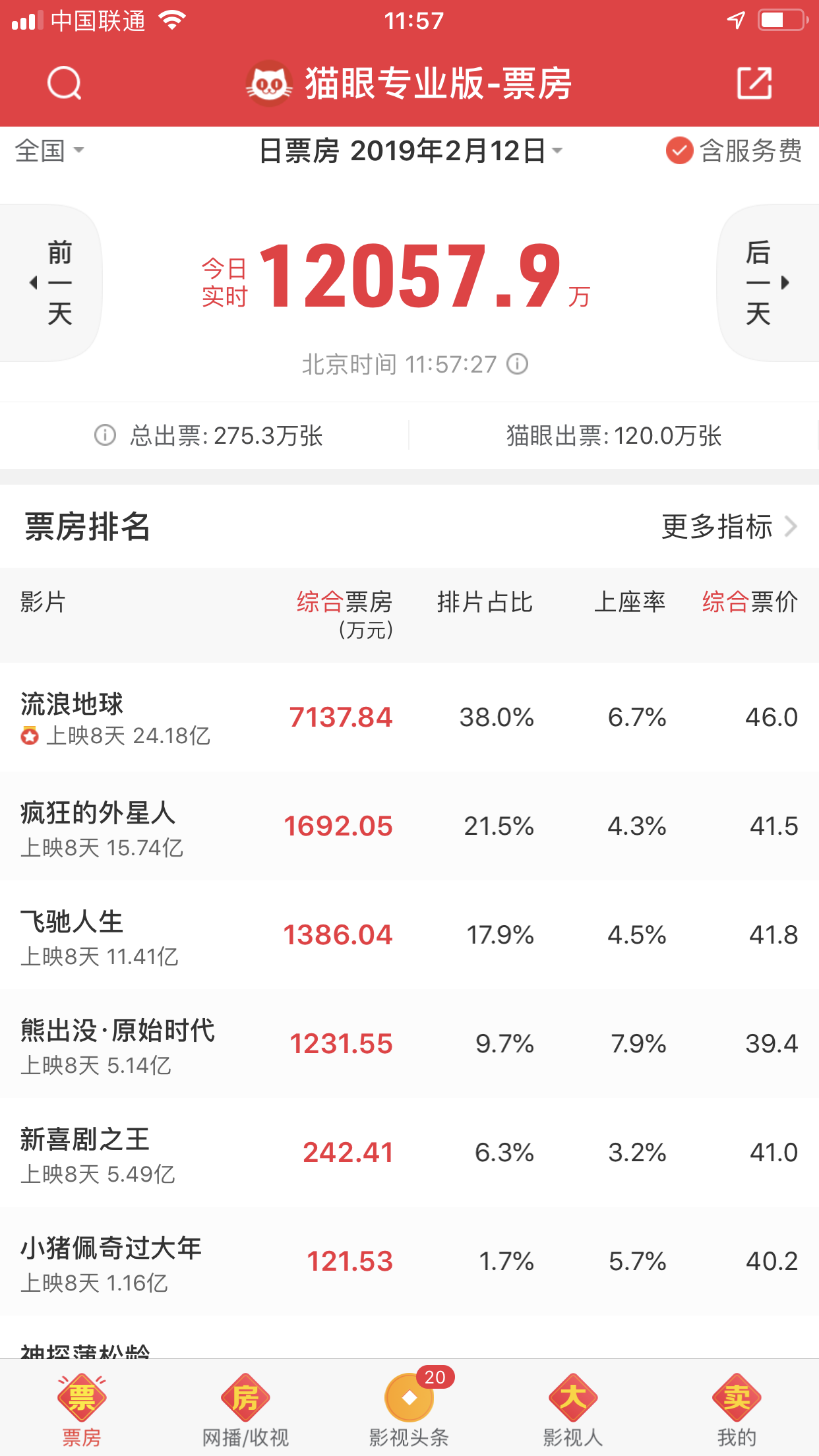
Task: Tap the info circle beside 总出票
Action: point(104,436)
